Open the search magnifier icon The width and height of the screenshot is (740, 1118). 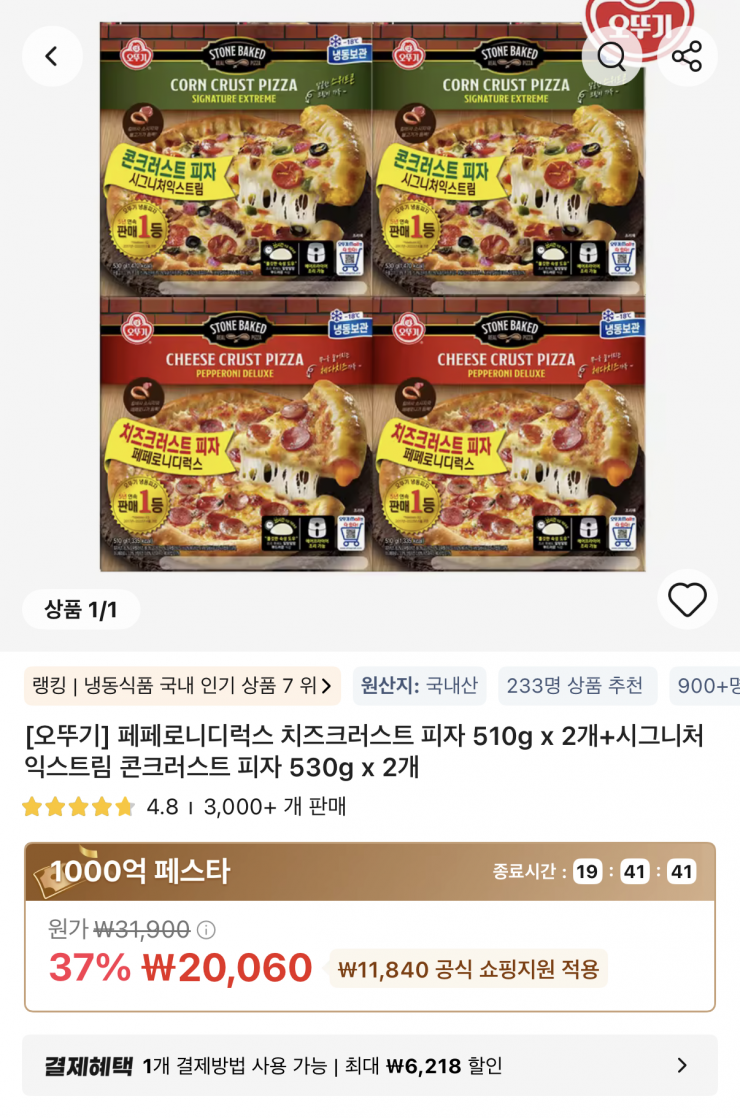(x=611, y=56)
